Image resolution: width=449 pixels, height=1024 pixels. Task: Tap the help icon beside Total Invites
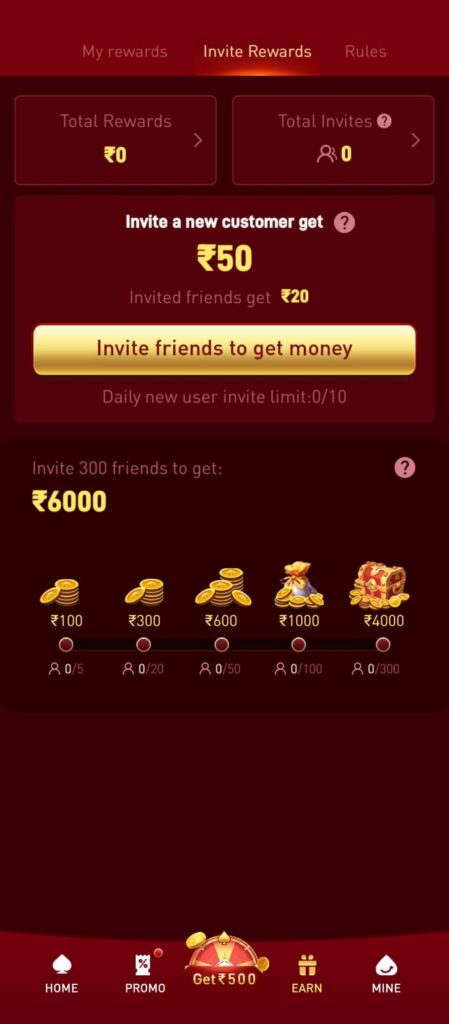[385, 121]
